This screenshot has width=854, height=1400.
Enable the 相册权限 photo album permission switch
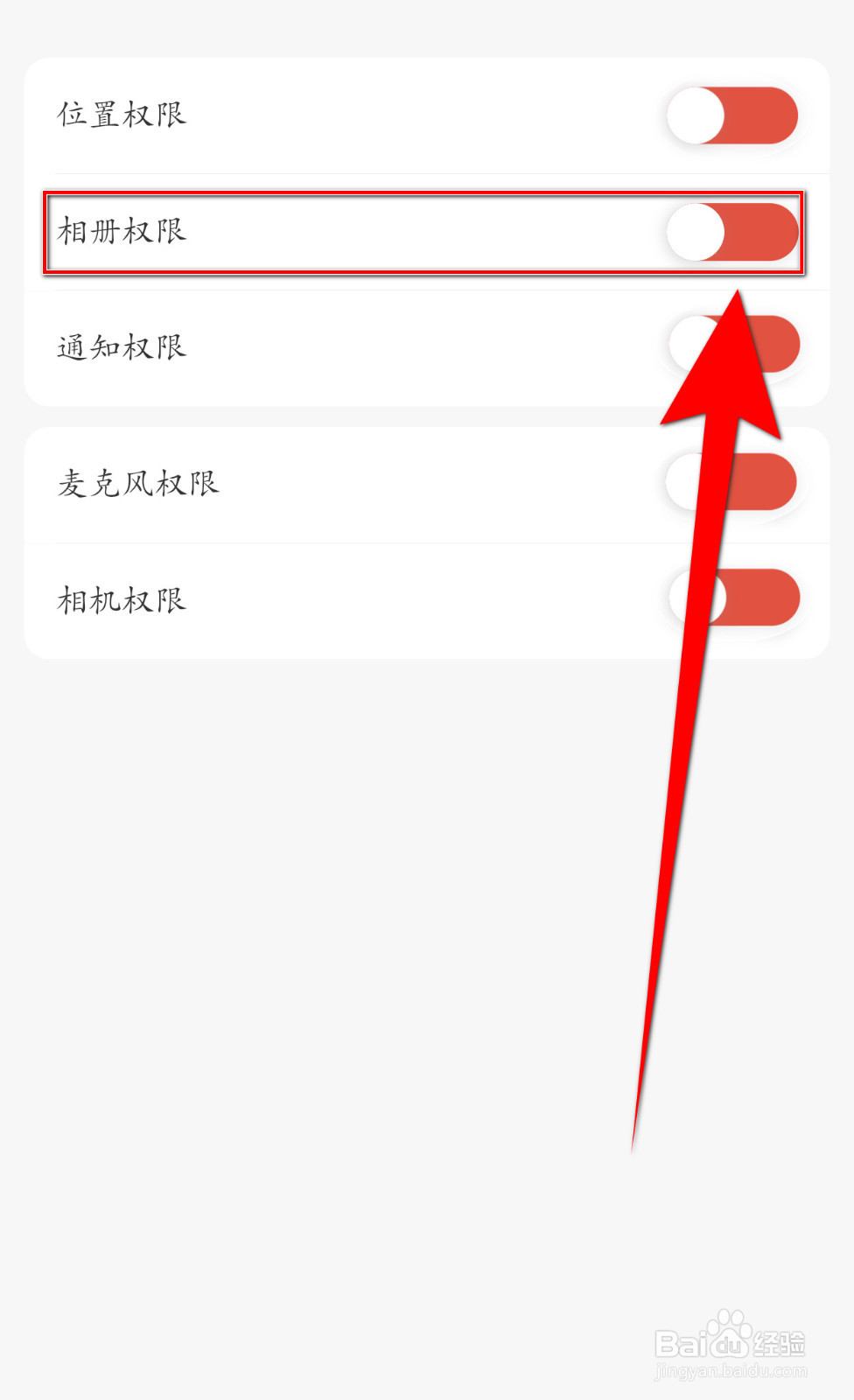click(733, 231)
